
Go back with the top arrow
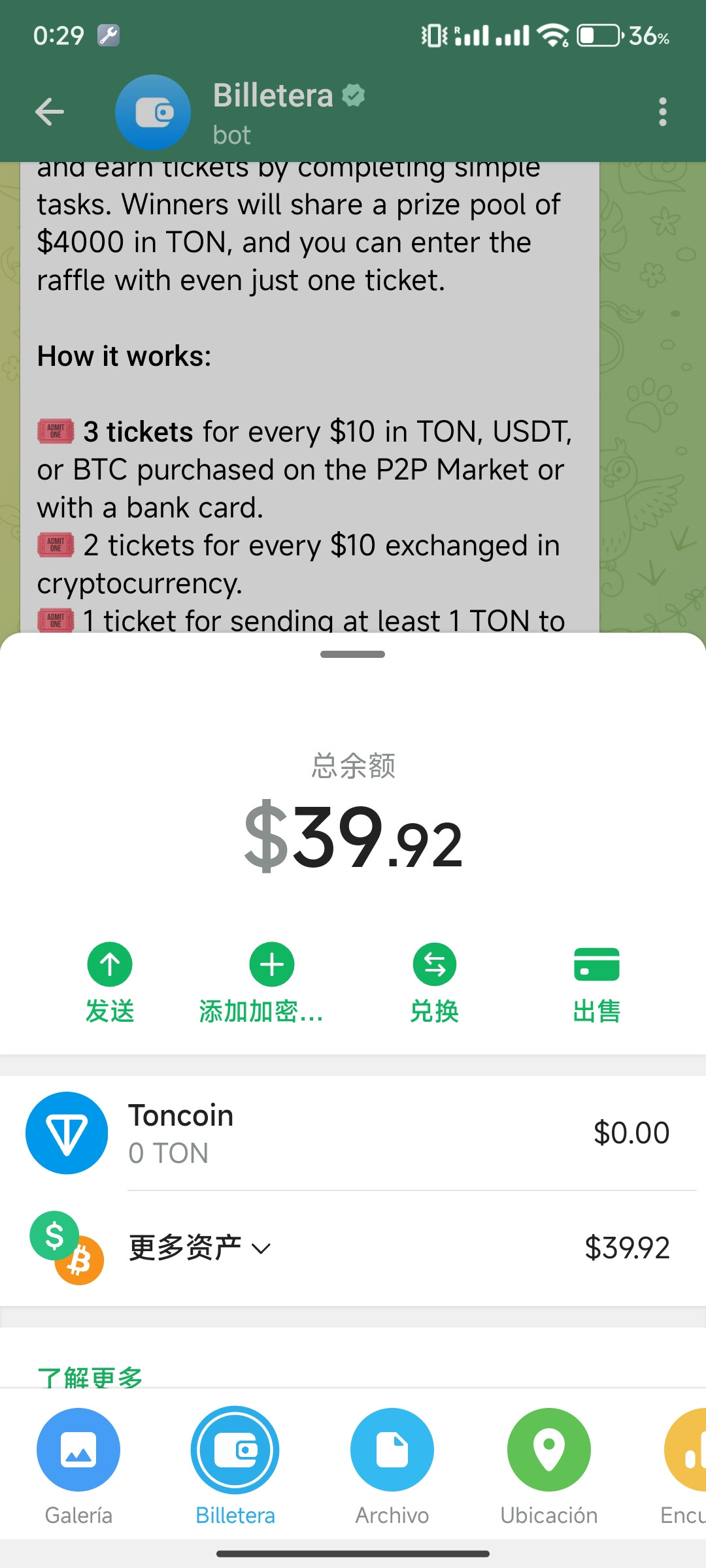50,112
